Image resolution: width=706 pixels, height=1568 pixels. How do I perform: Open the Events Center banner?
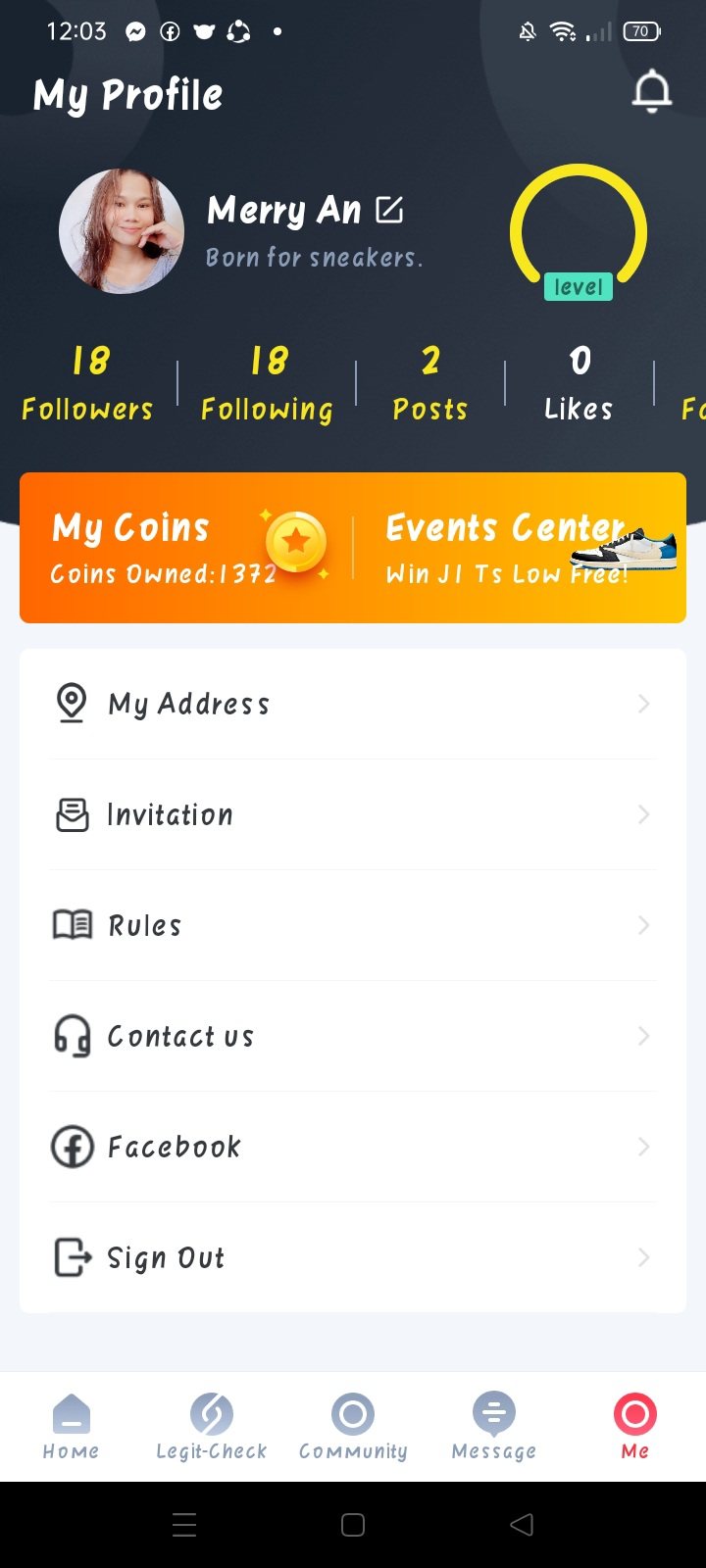(x=520, y=547)
